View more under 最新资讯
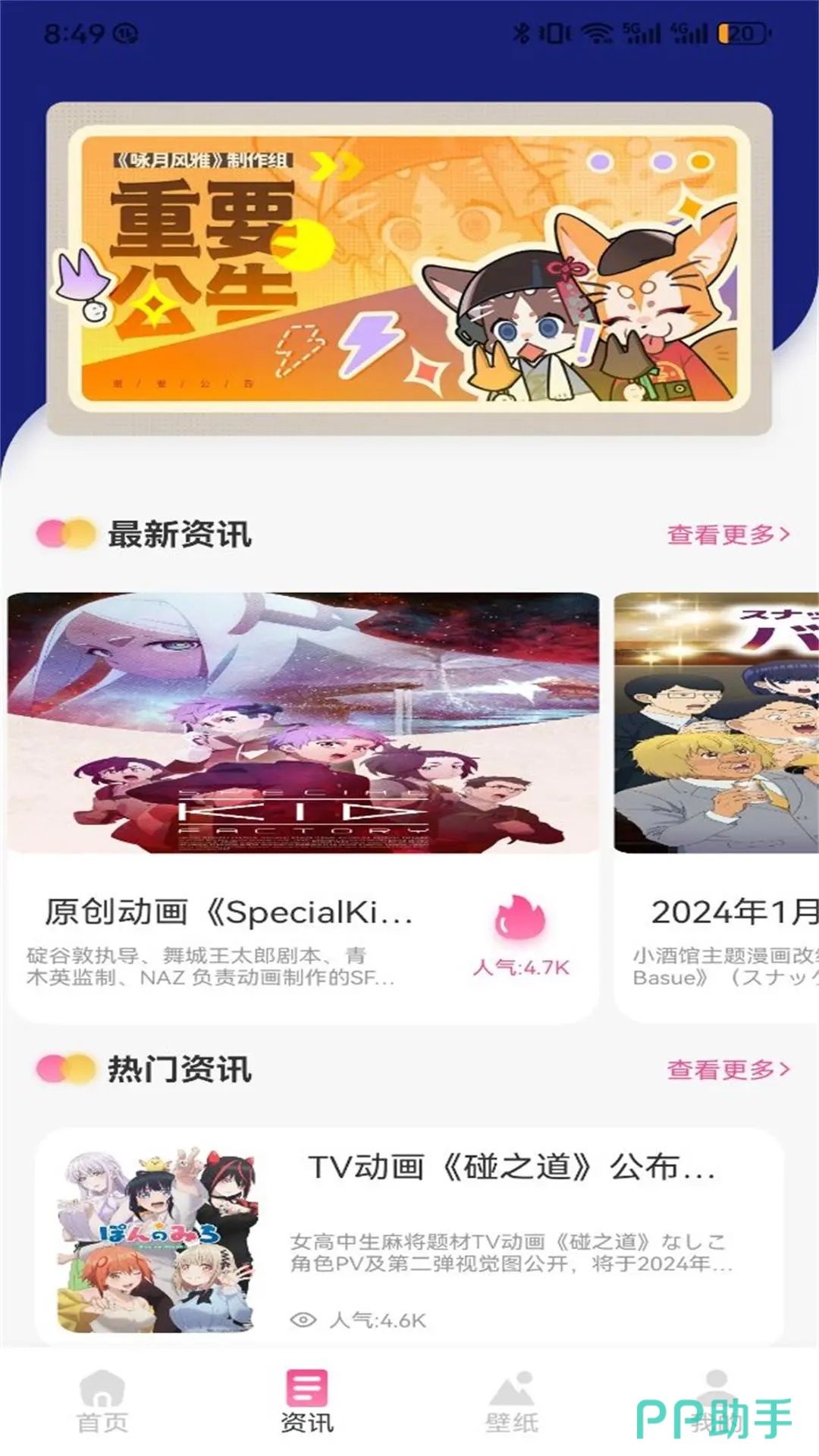819x1456 pixels. 728,535
